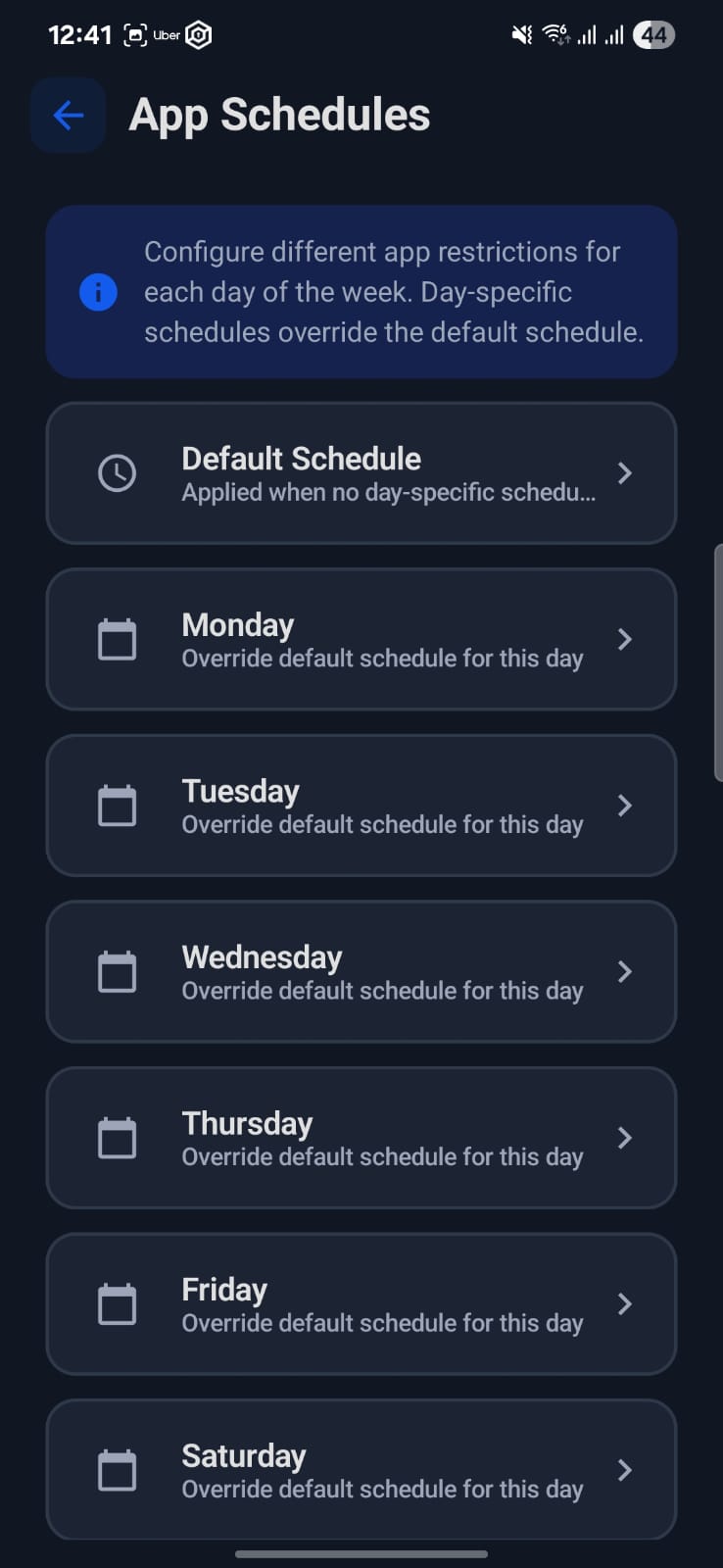723x1568 pixels.
Task: Open the Tuesday schedule entry
Action: 361,805
